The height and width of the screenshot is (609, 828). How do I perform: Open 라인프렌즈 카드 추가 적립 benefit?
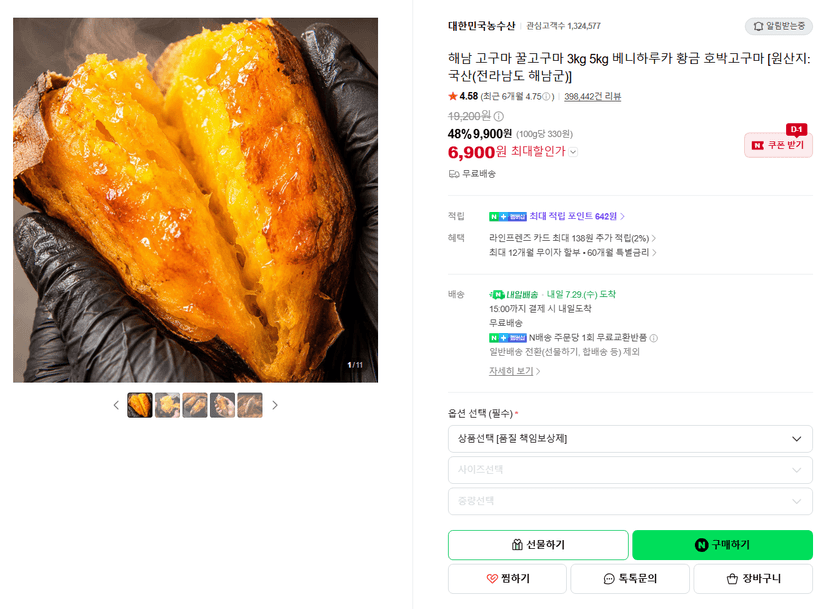[x=572, y=238]
